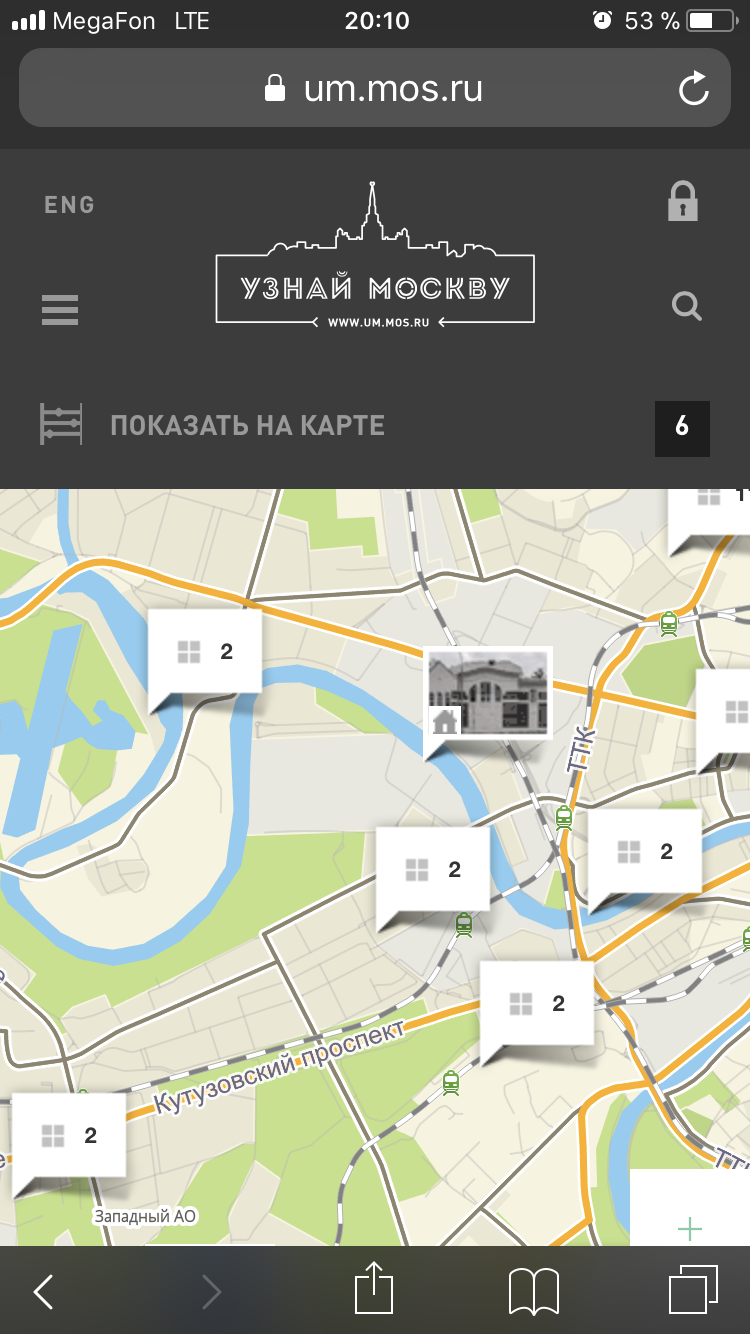Show open Safari tabs

[x=692, y=1290]
